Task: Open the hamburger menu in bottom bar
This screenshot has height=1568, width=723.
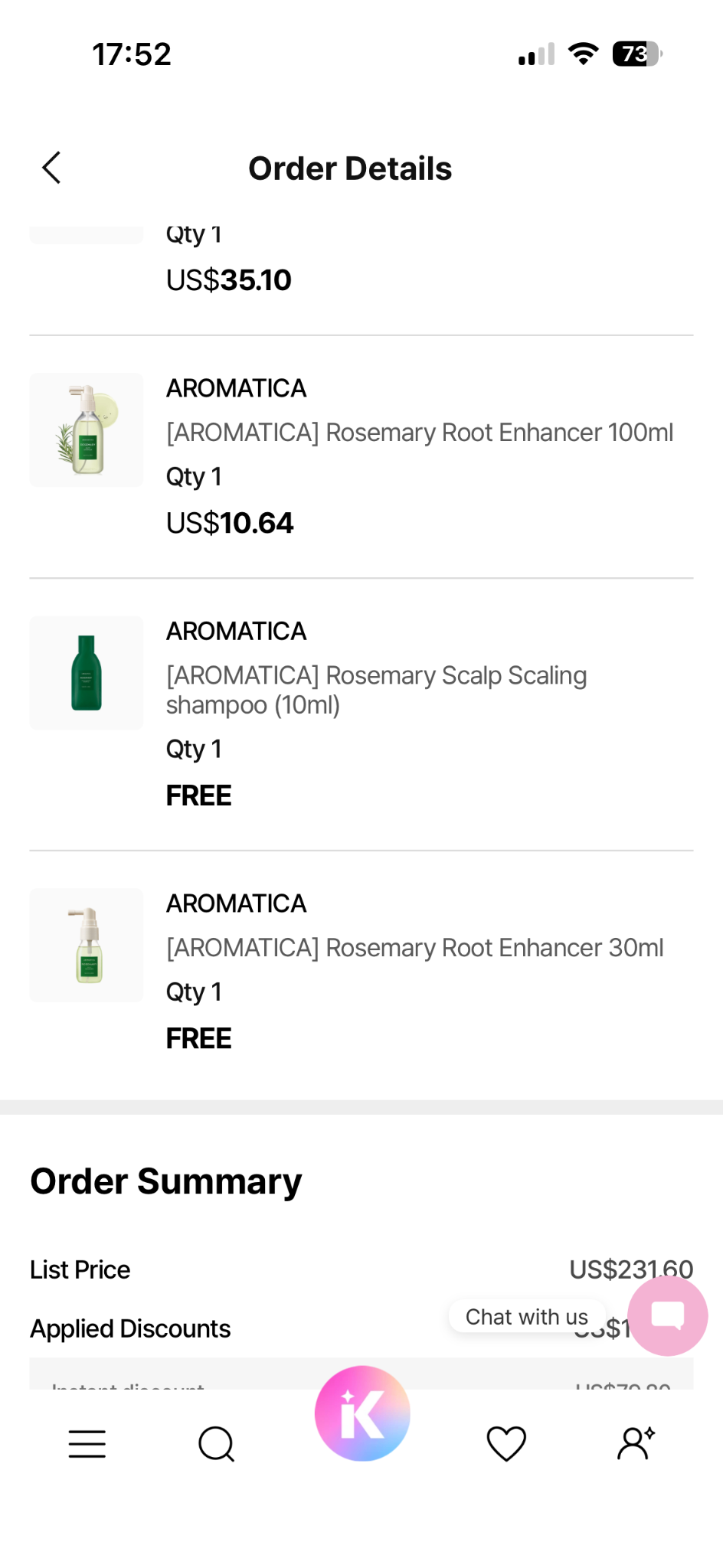Action: (x=87, y=1443)
